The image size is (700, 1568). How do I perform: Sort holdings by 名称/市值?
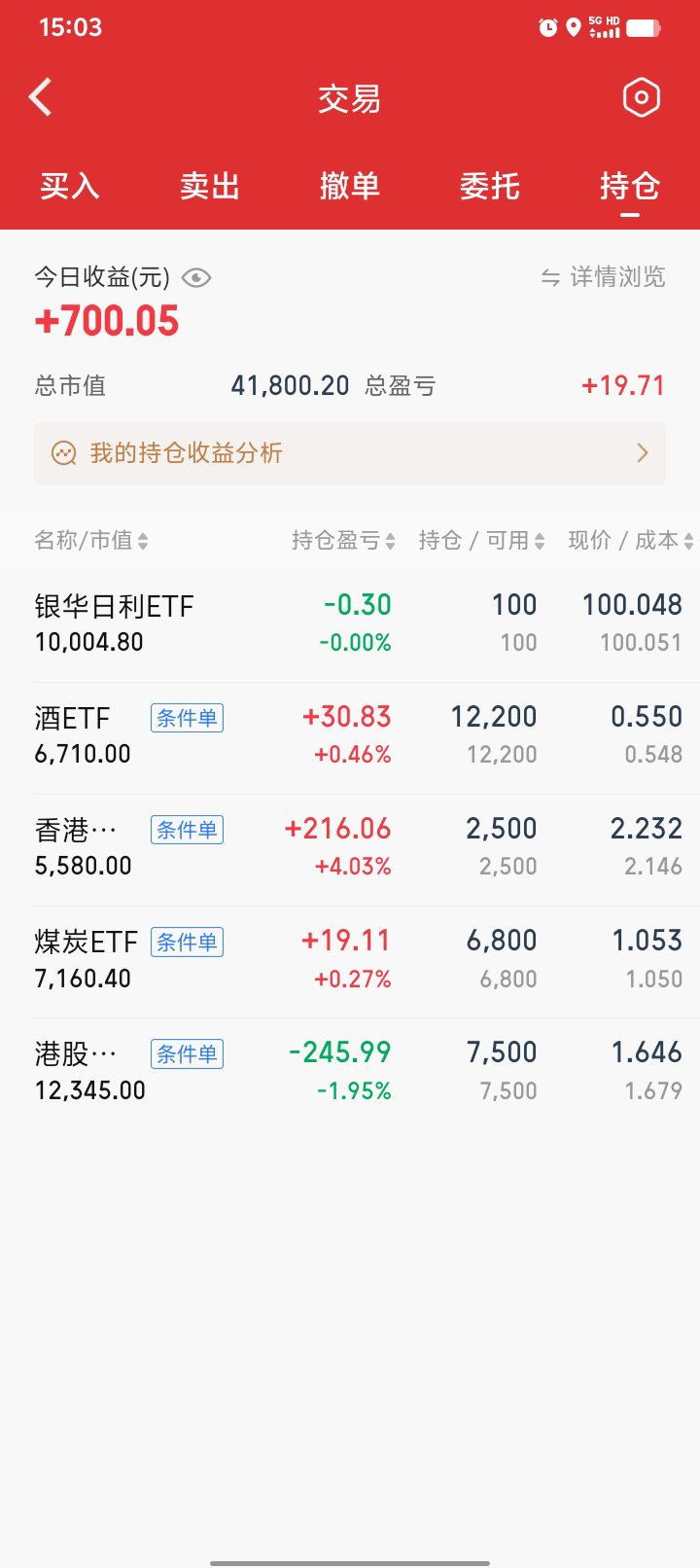(x=91, y=541)
